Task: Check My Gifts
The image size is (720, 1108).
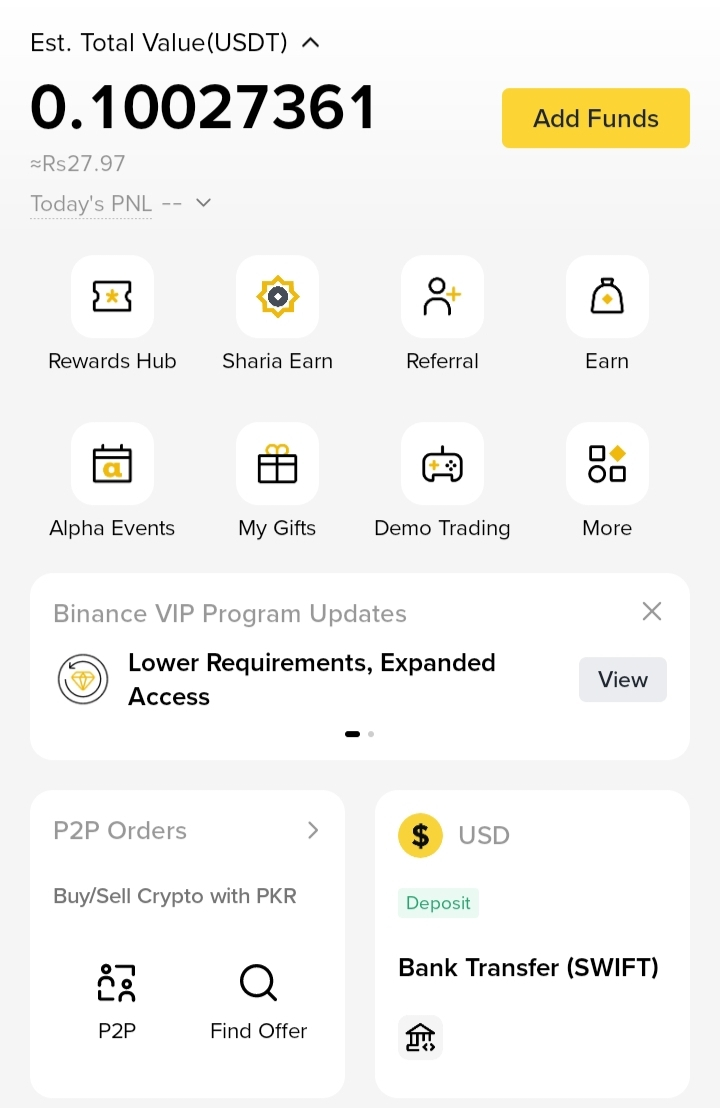Action: point(277,464)
